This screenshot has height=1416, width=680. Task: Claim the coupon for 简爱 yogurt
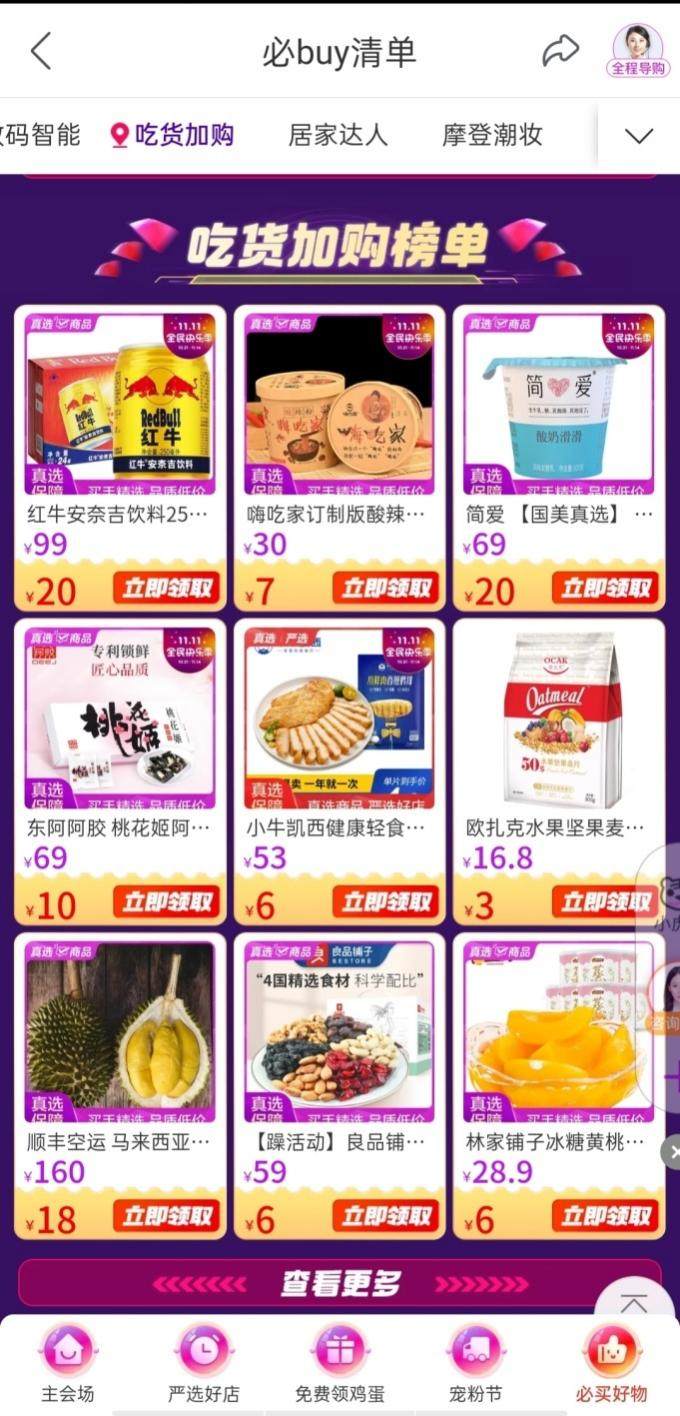pos(607,588)
